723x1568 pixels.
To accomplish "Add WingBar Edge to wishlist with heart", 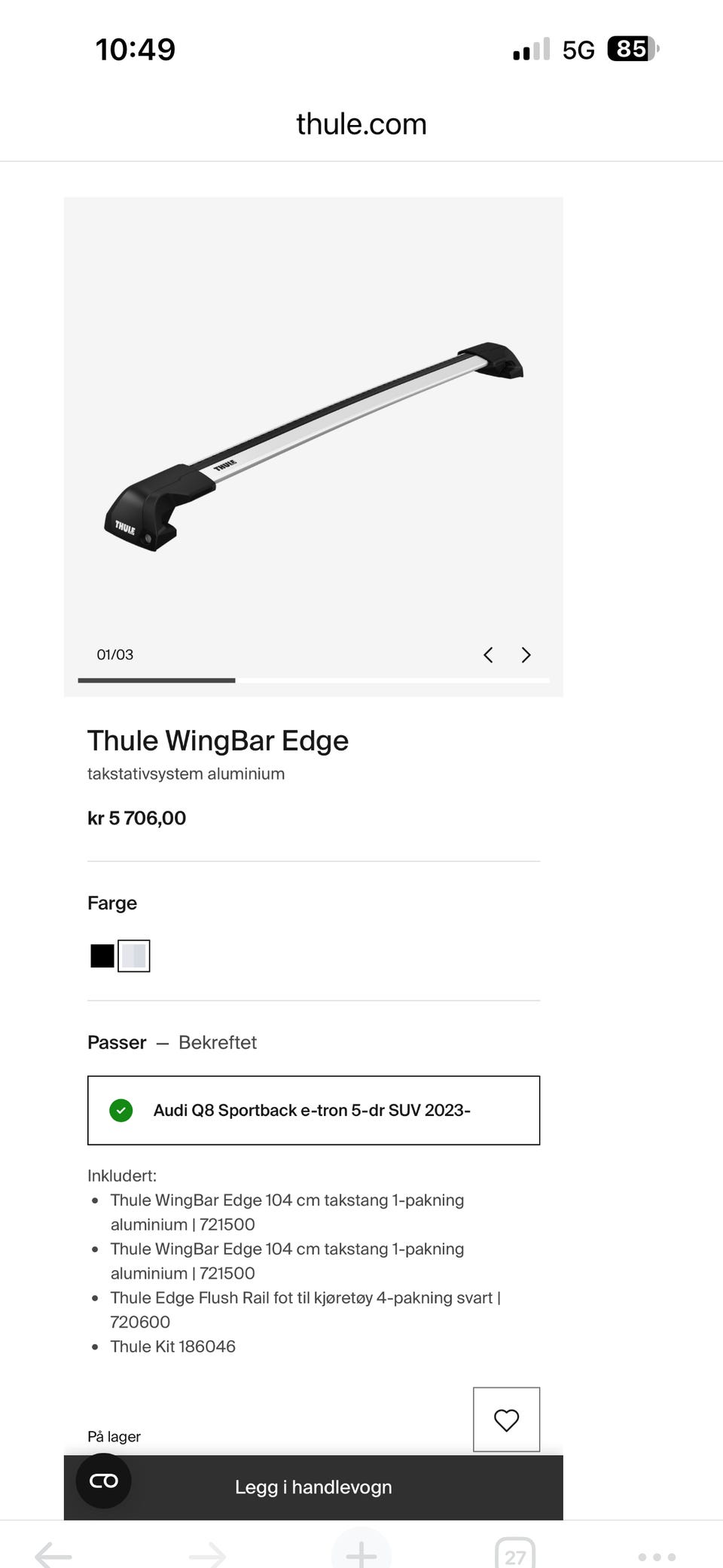I will pyautogui.click(x=506, y=1420).
